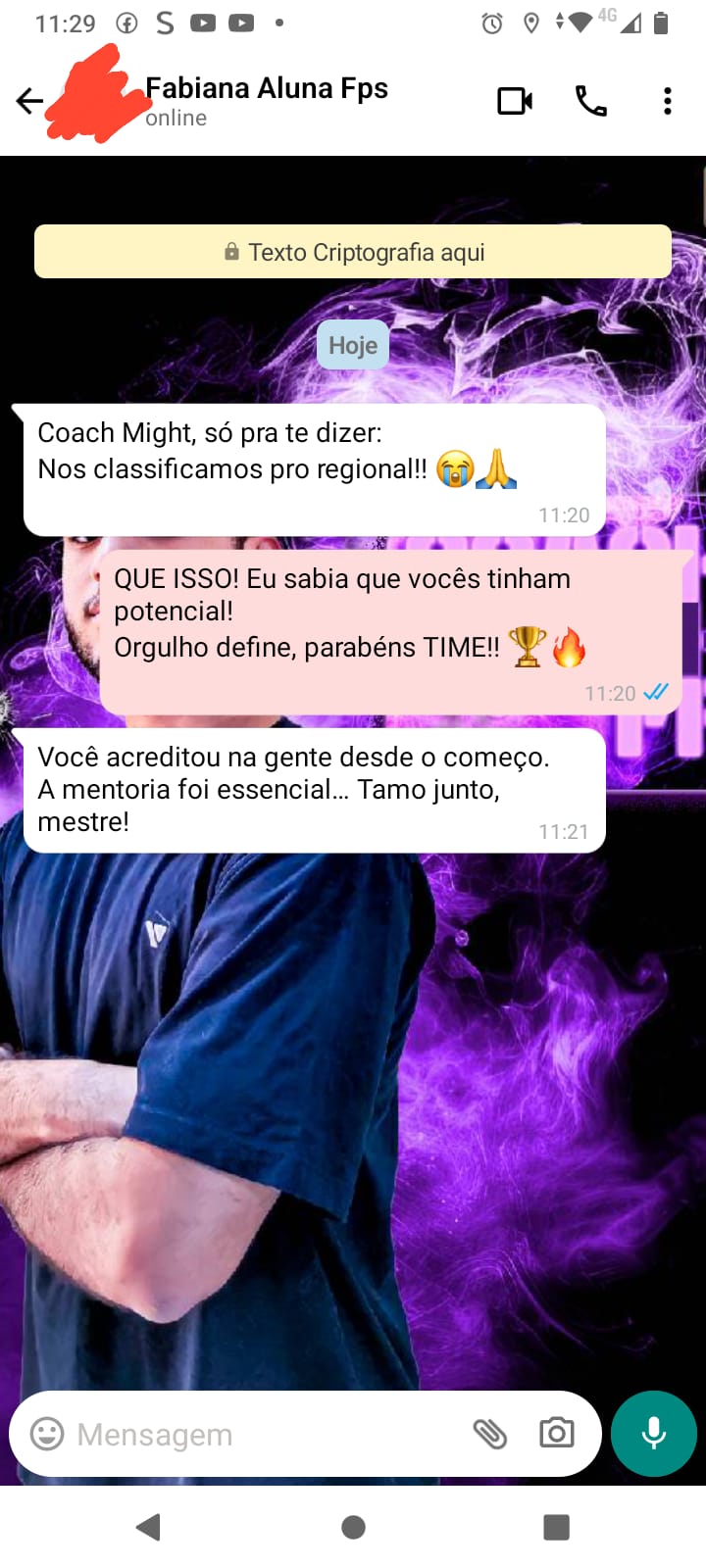Tap the system back button

pos(149,1527)
